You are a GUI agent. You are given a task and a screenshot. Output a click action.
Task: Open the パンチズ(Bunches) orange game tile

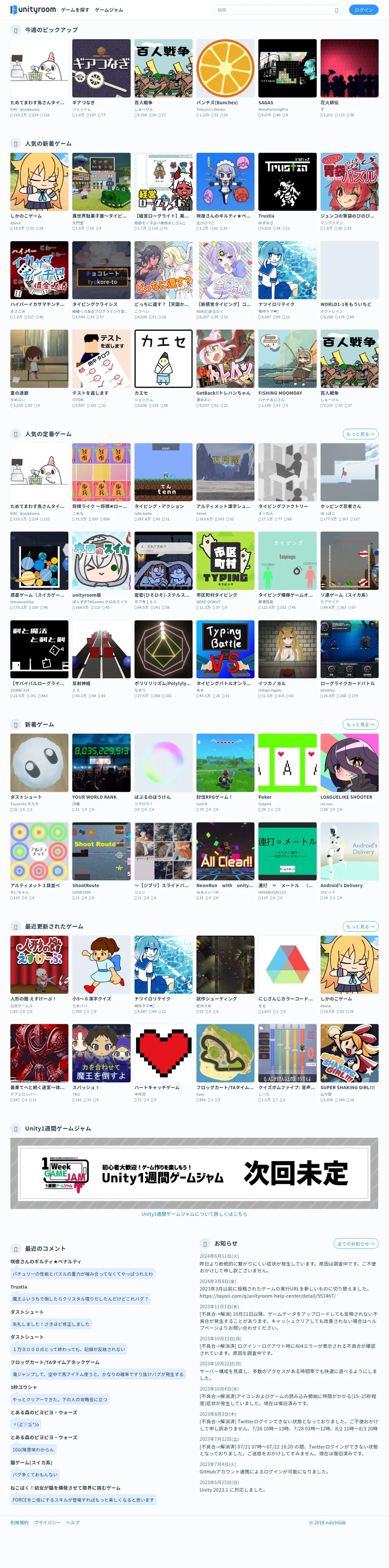tap(225, 68)
